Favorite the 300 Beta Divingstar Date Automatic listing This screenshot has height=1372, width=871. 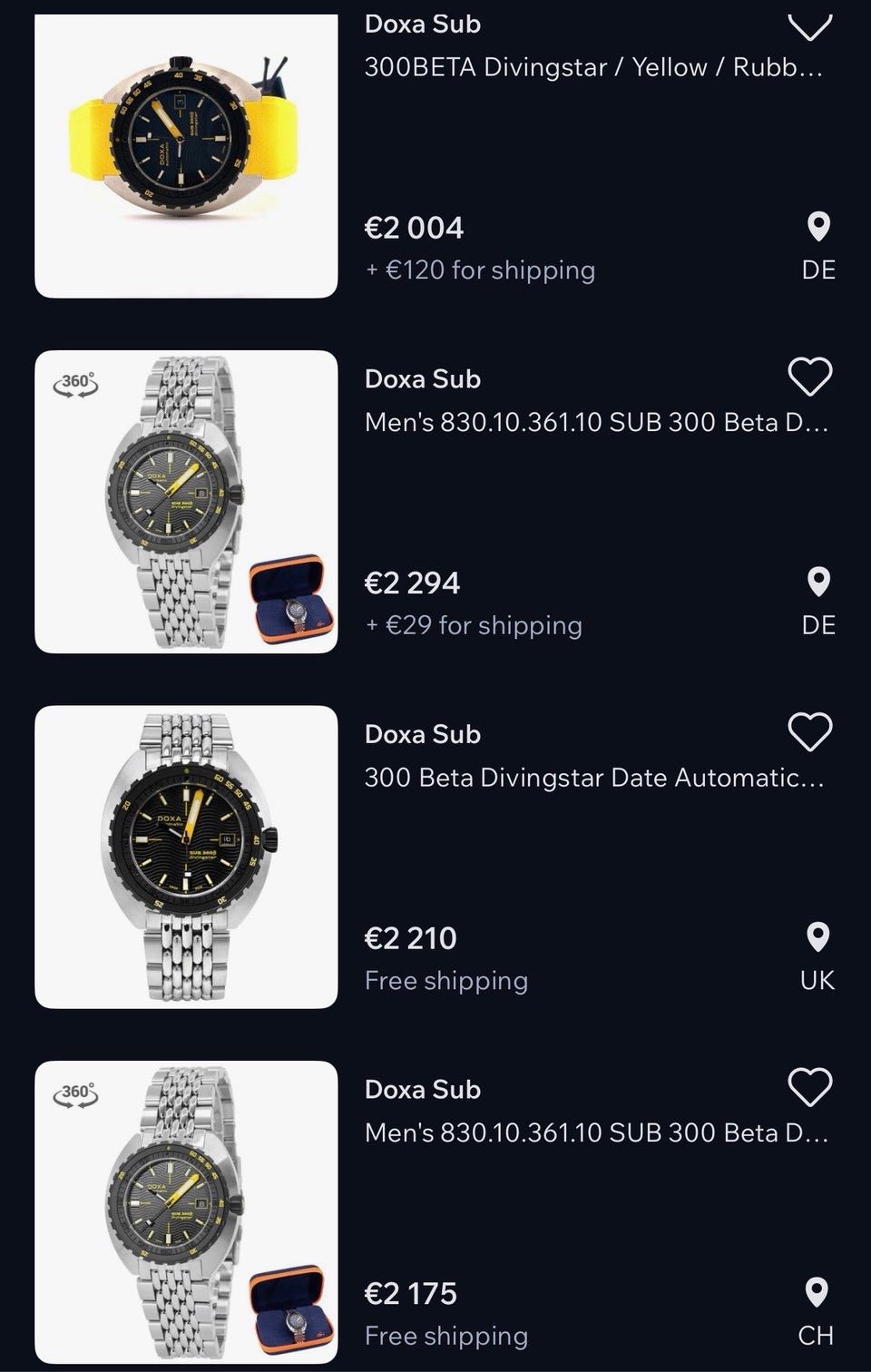tap(809, 732)
